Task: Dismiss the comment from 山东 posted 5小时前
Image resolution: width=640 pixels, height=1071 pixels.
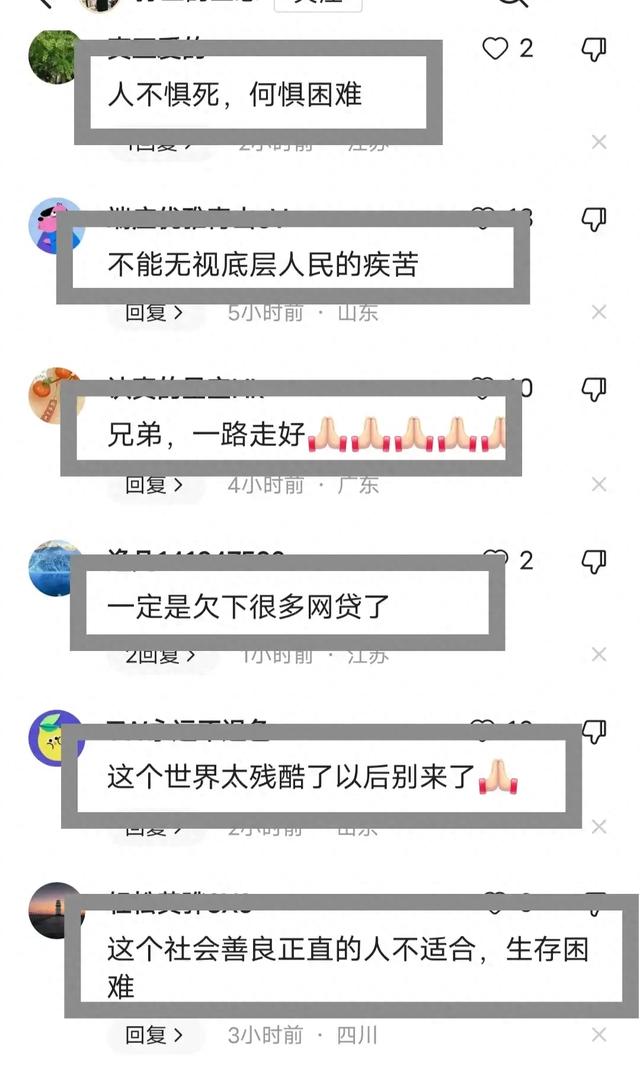Action: (599, 312)
